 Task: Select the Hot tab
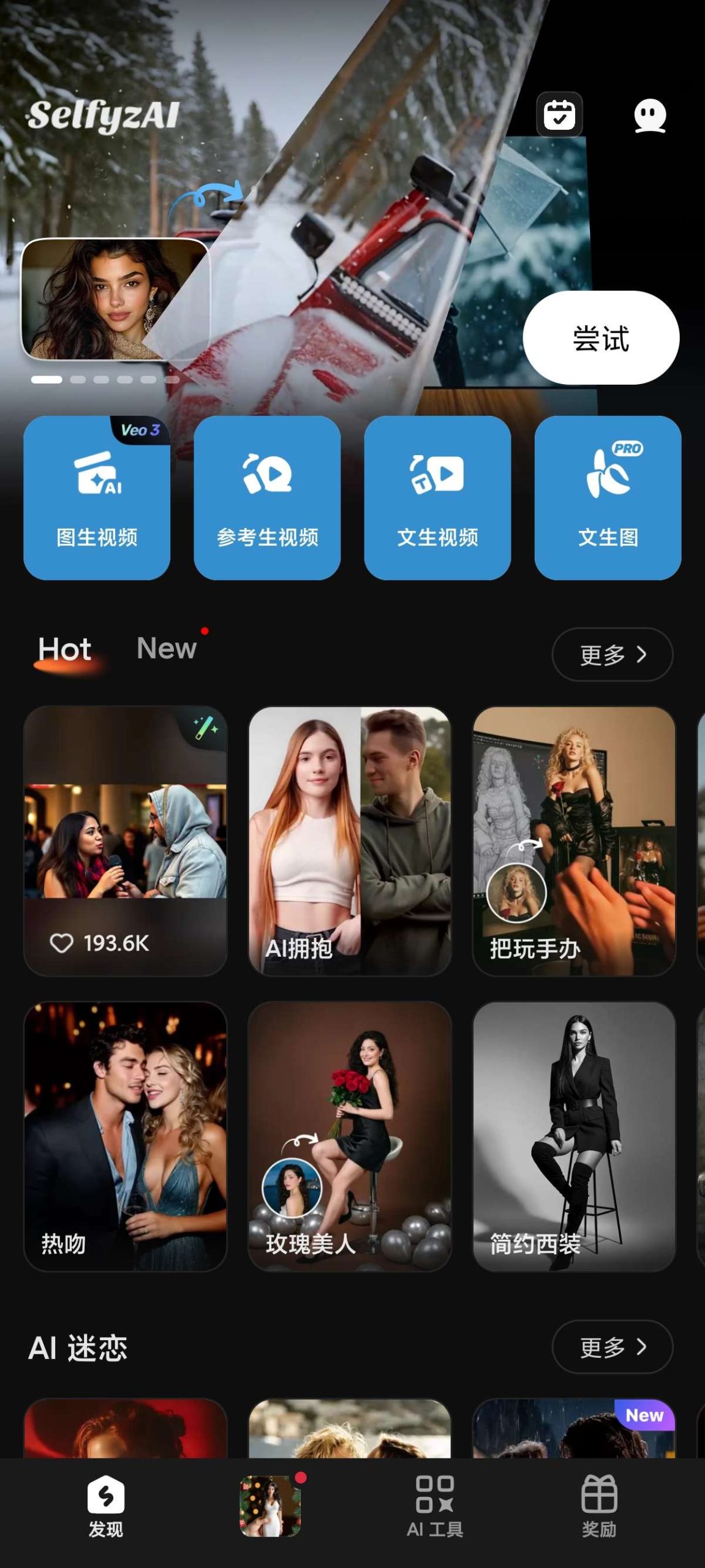coord(64,649)
